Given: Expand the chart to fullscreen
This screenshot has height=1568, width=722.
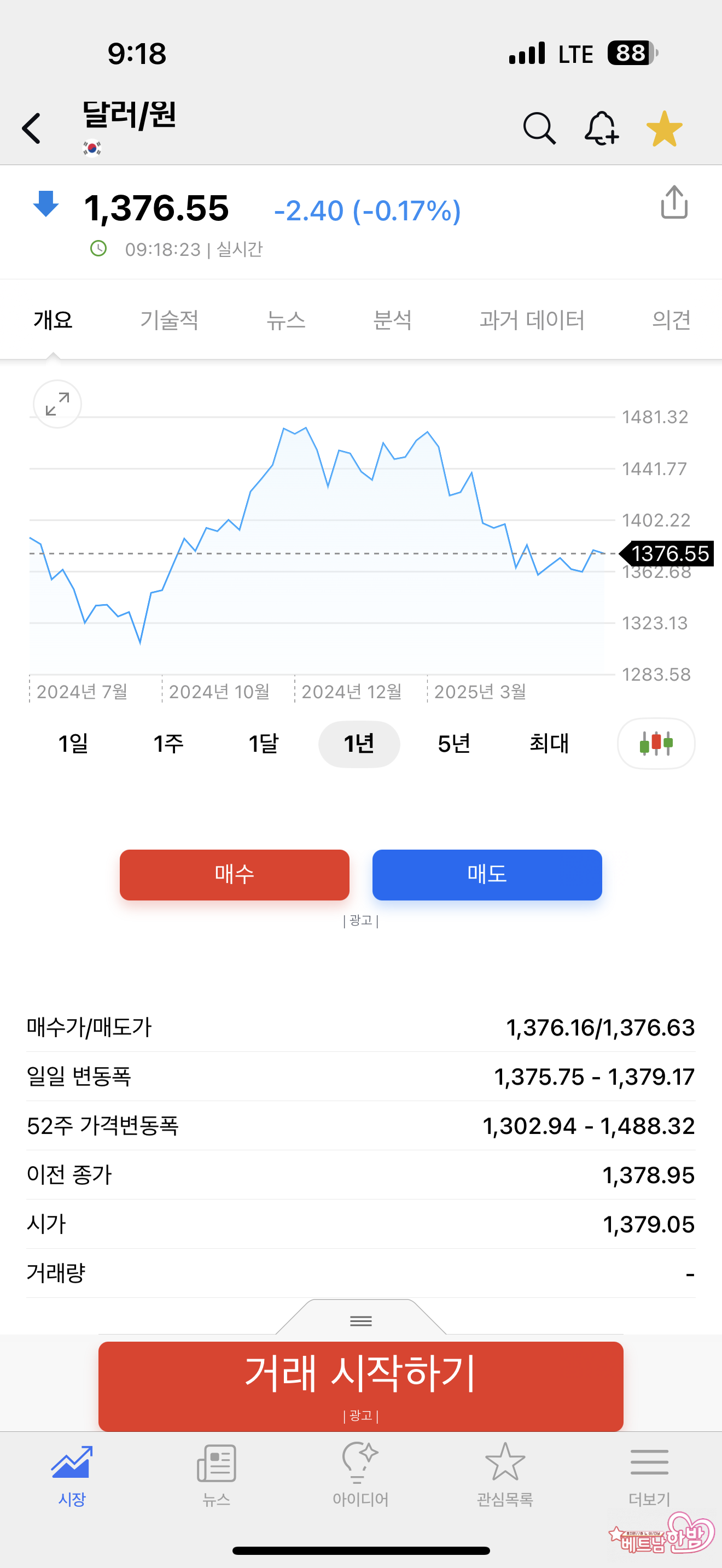Looking at the screenshot, I should (57, 404).
